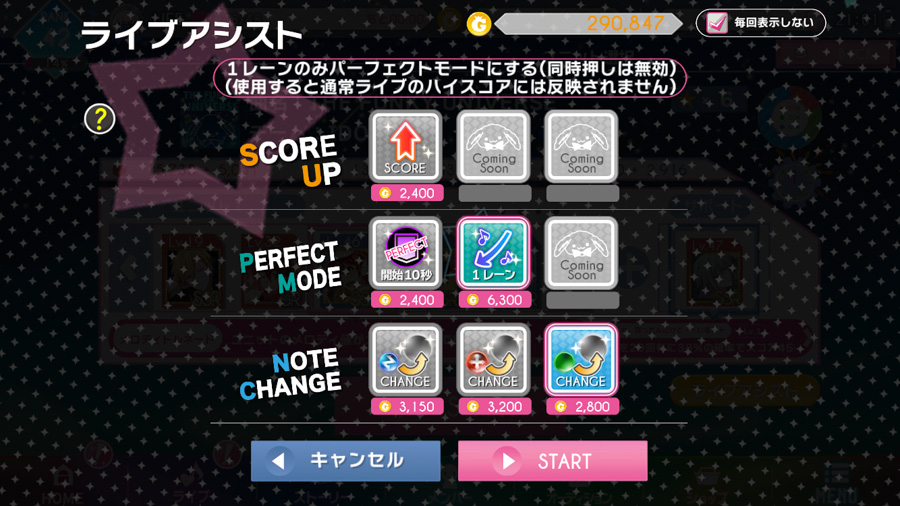Start the live with START button
This screenshot has height=506, width=900.
552,461
